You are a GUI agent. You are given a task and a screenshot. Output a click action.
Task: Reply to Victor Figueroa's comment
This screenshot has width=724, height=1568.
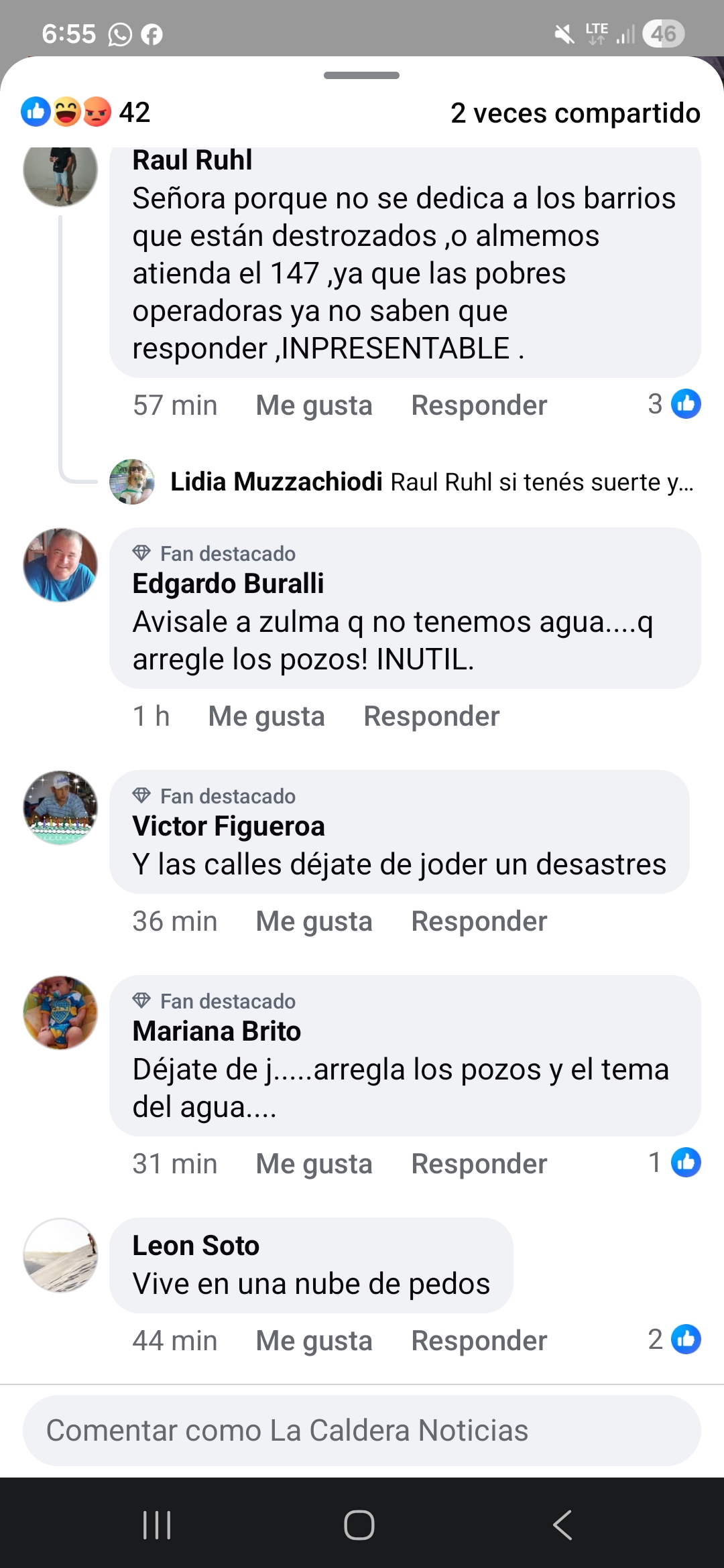point(479,921)
